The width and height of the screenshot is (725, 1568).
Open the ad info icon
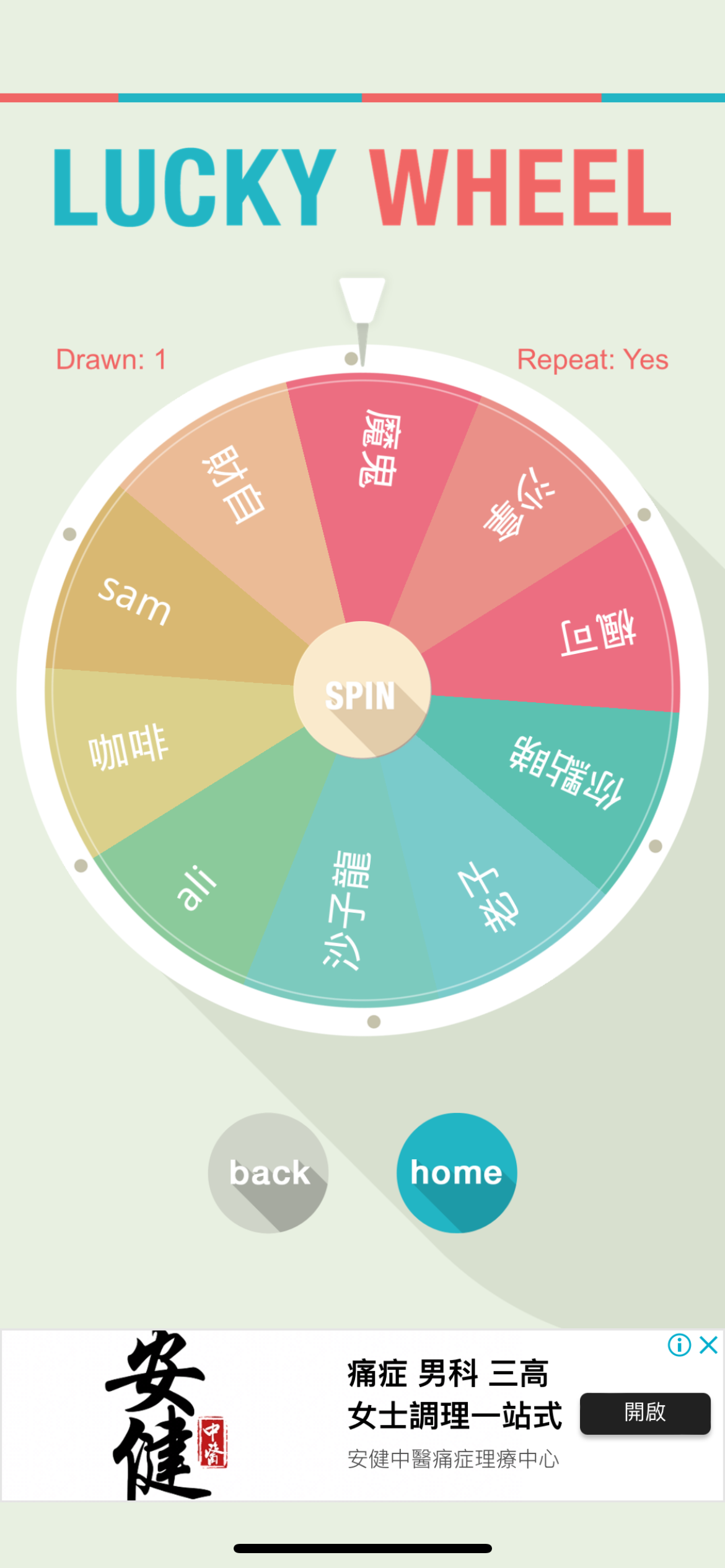pos(680,1345)
